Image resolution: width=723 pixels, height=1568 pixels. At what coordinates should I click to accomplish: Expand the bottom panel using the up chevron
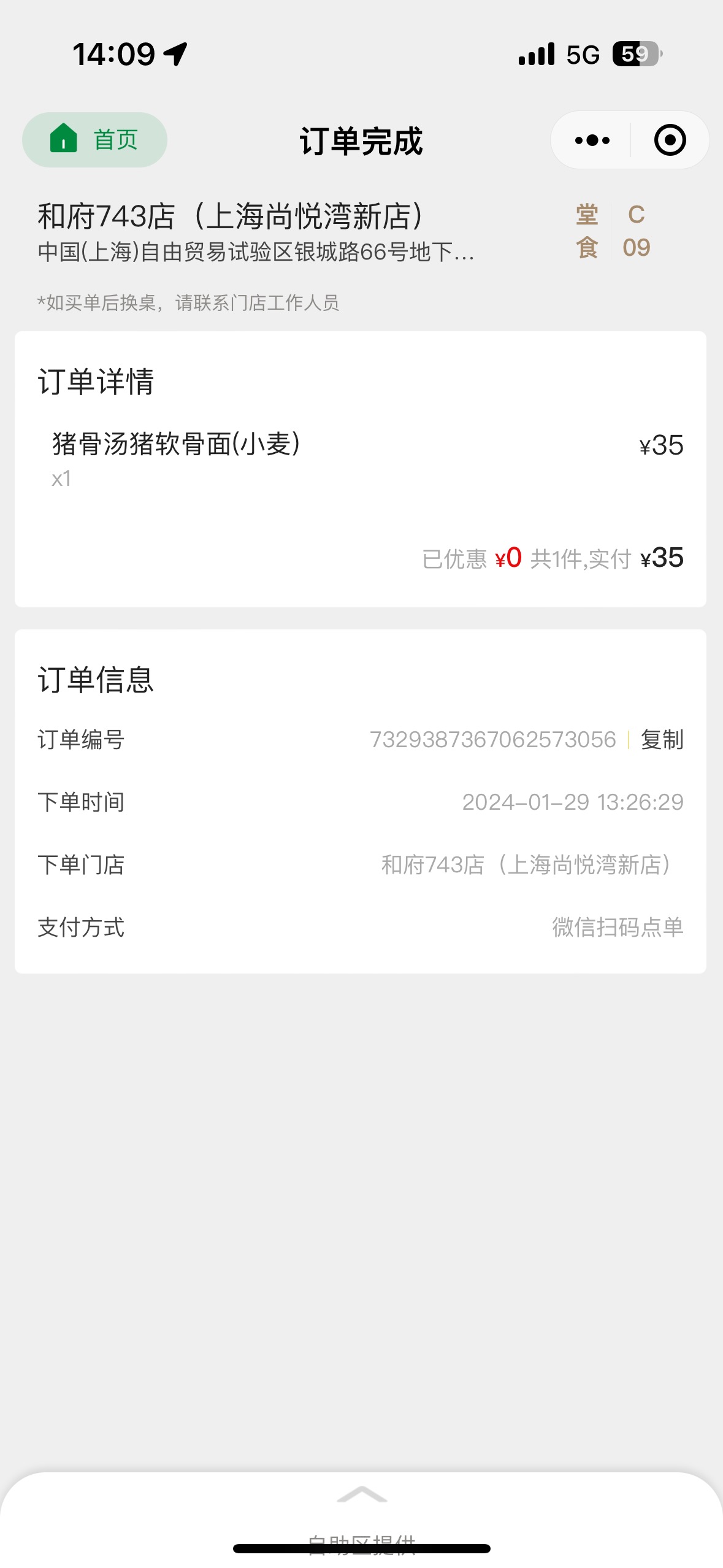(x=362, y=1494)
